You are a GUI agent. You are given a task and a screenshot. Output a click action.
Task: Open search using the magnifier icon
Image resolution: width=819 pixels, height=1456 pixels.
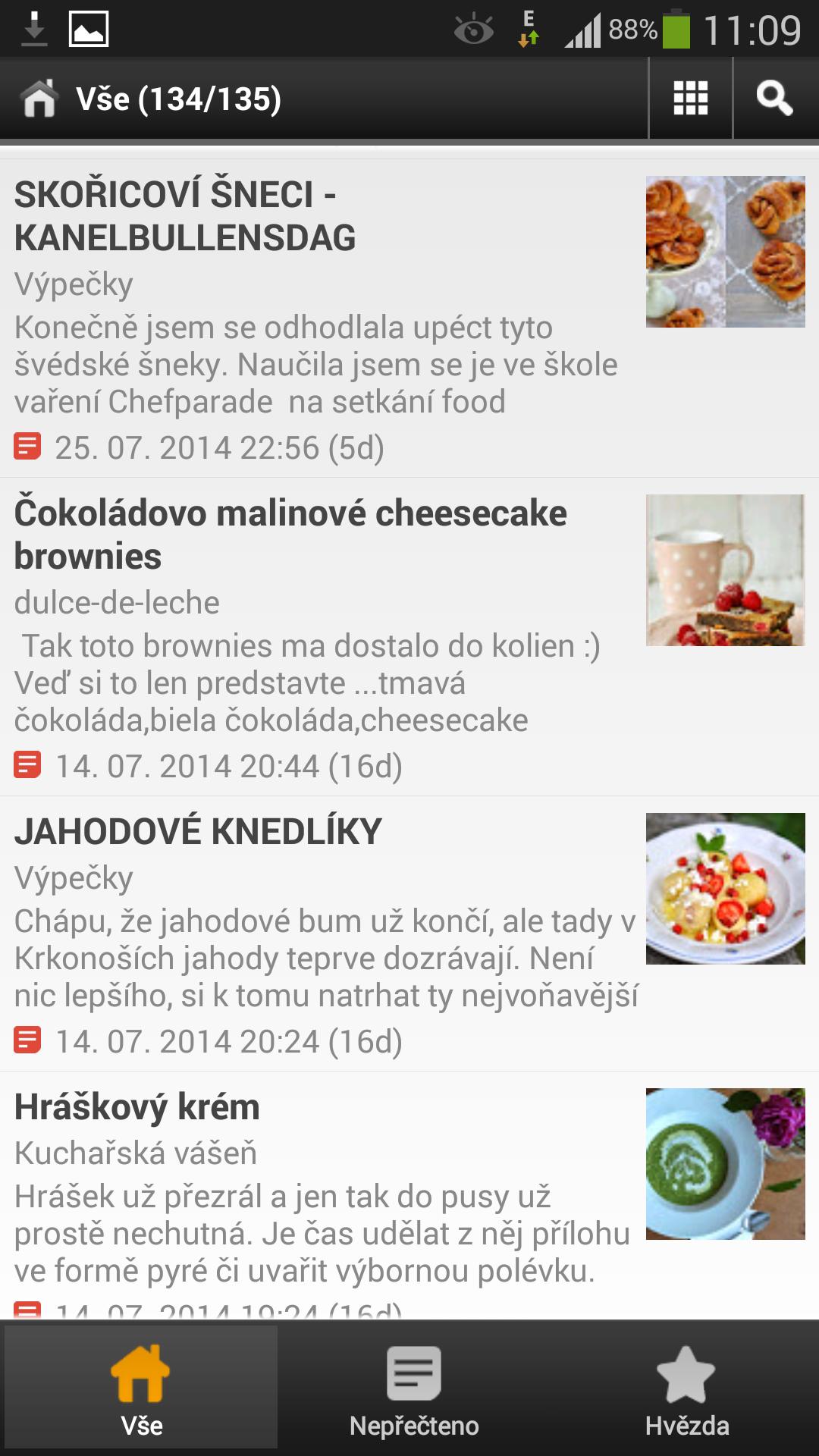(773, 99)
